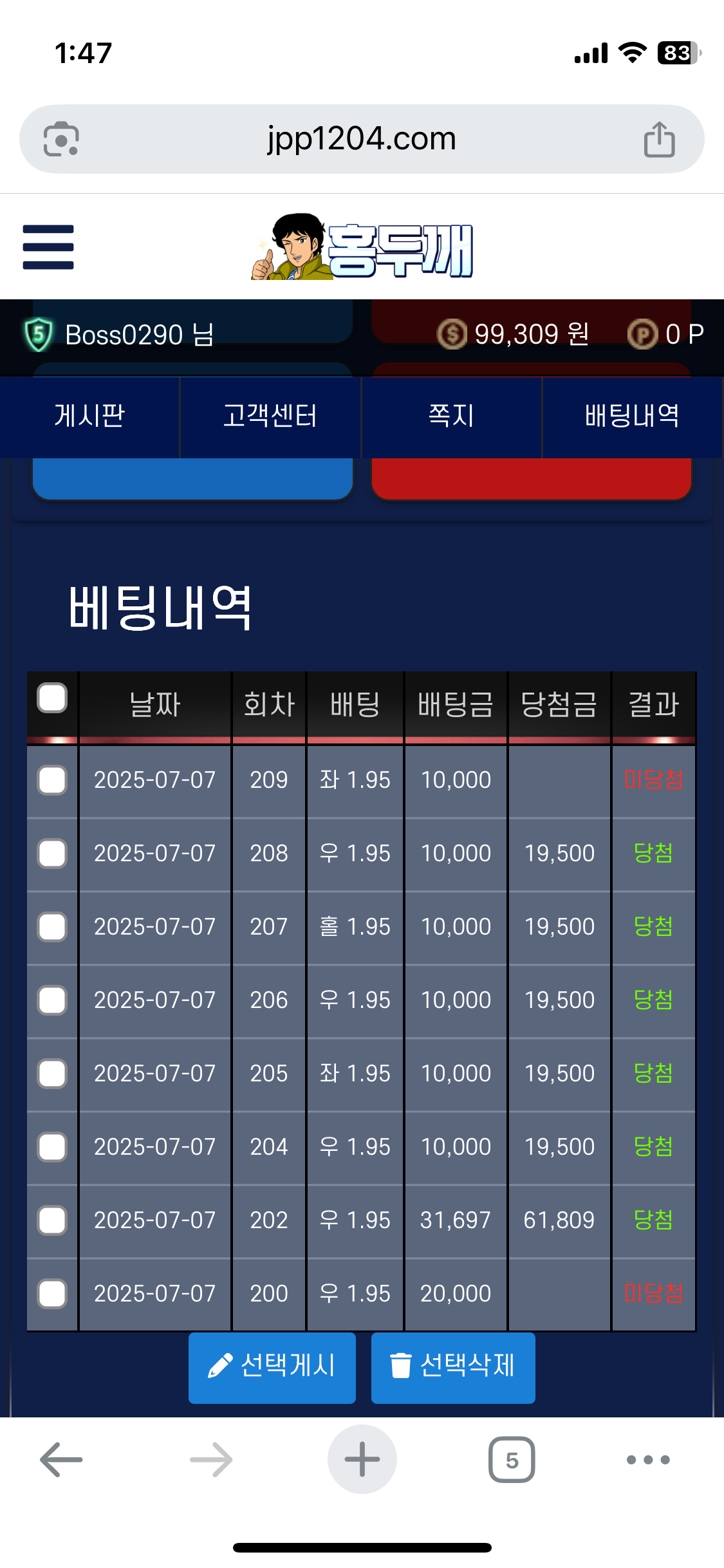Open the camera search icon in address bar
724x1568 pixels.
tap(61, 139)
